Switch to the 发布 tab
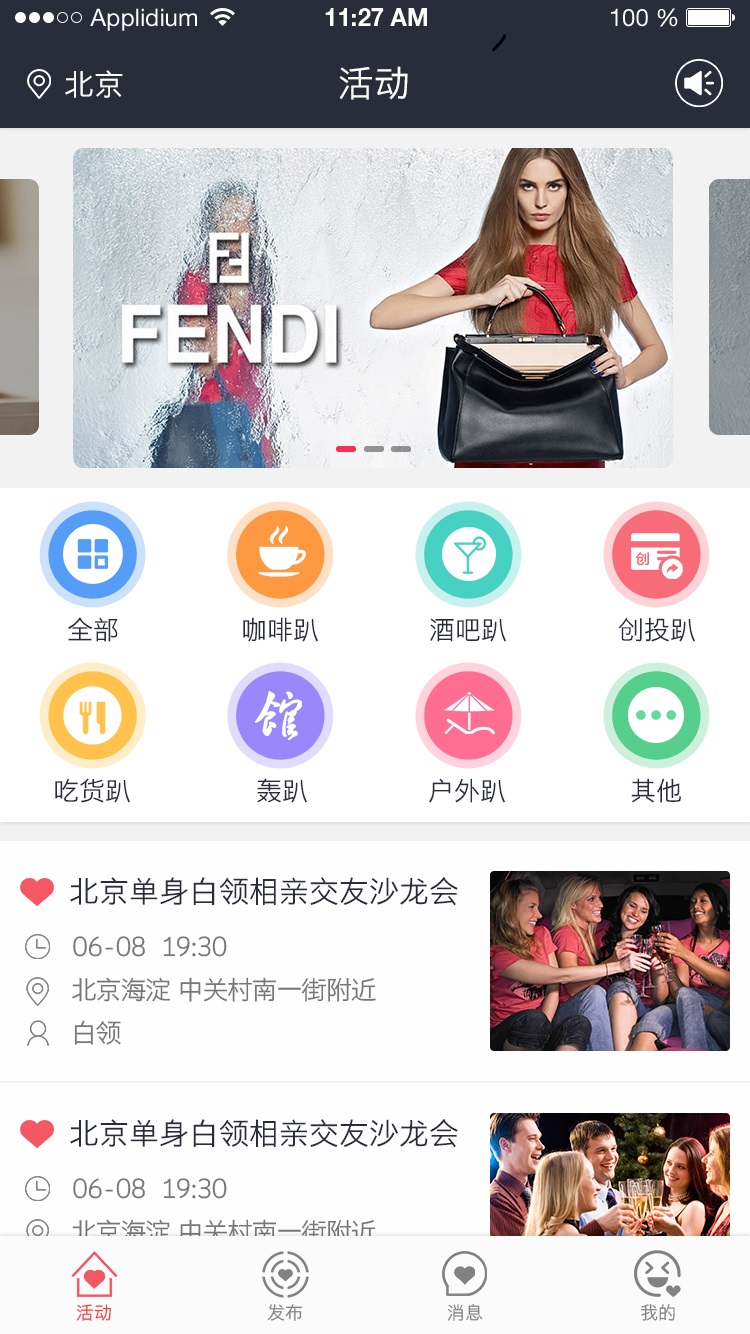750x1334 pixels. pyautogui.click(x=285, y=1287)
